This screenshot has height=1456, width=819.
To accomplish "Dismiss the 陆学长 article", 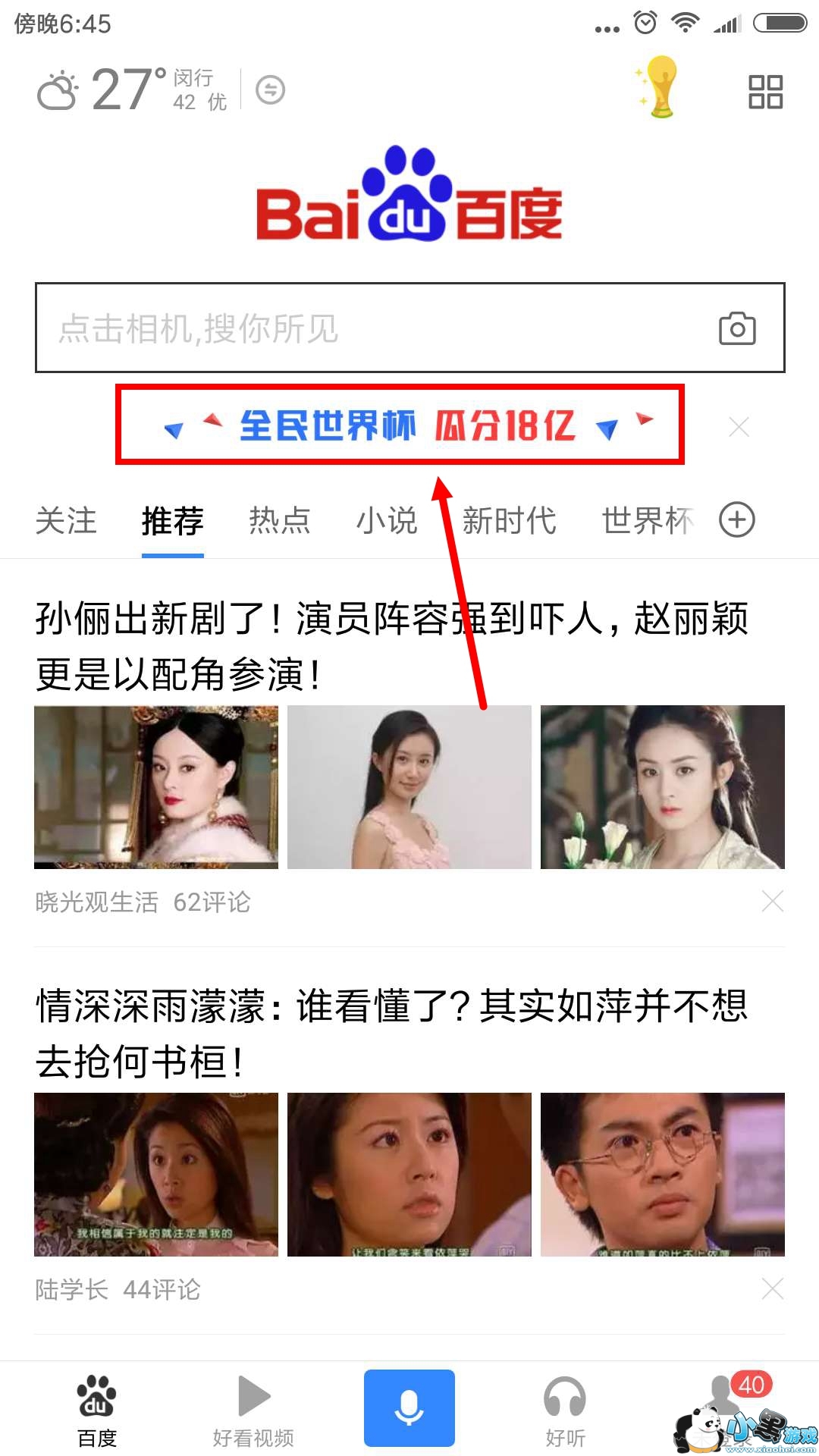I will [x=772, y=1288].
